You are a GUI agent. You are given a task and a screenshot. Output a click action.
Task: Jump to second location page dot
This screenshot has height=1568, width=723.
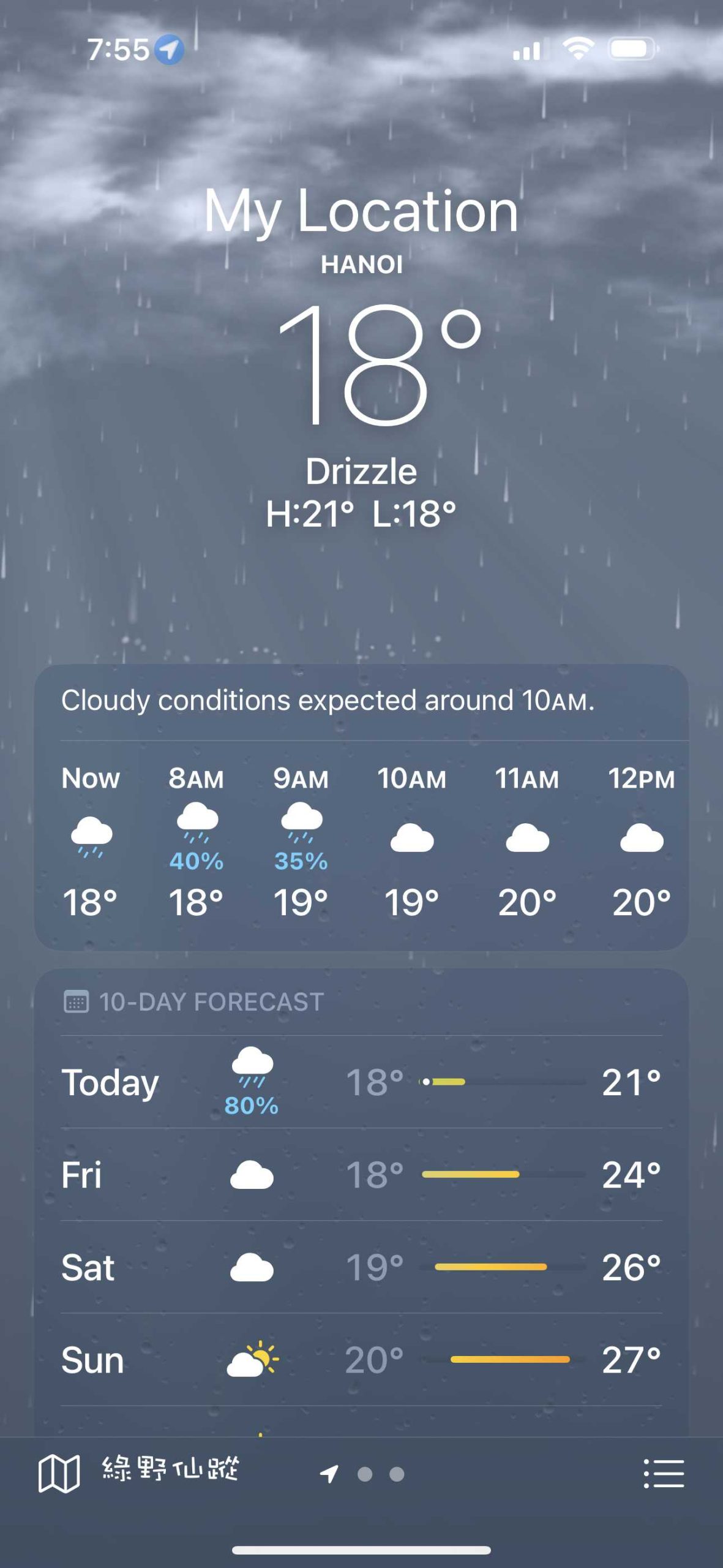pos(365,1474)
